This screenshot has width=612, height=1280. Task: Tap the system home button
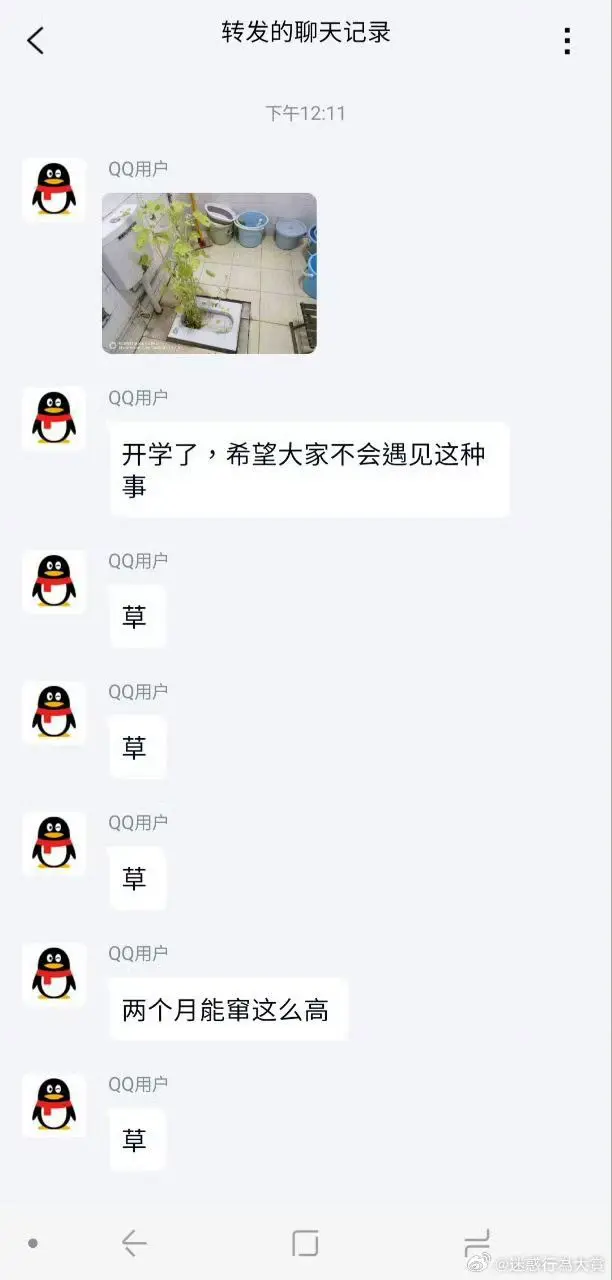point(305,1243)
